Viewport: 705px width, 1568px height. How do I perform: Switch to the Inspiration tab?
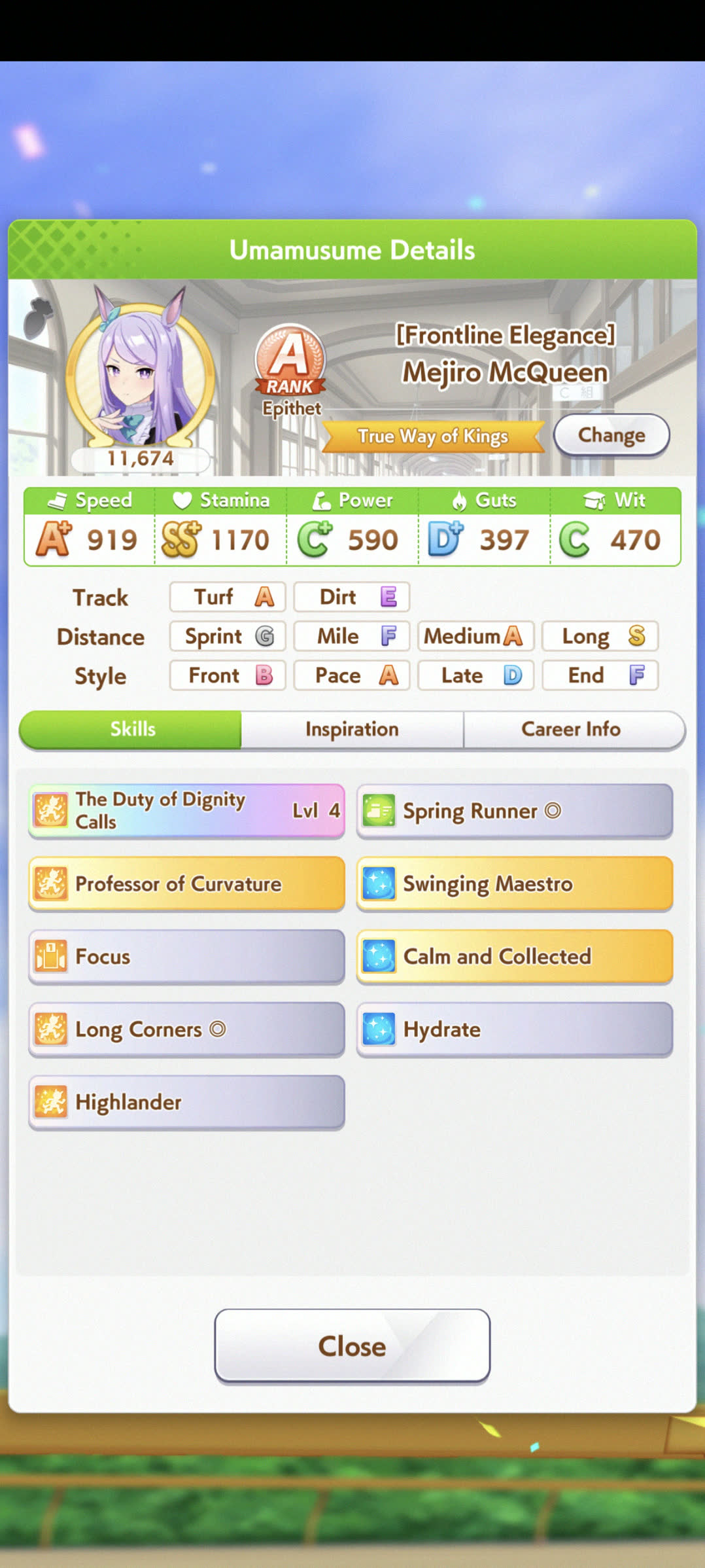[x=352, y=729]
